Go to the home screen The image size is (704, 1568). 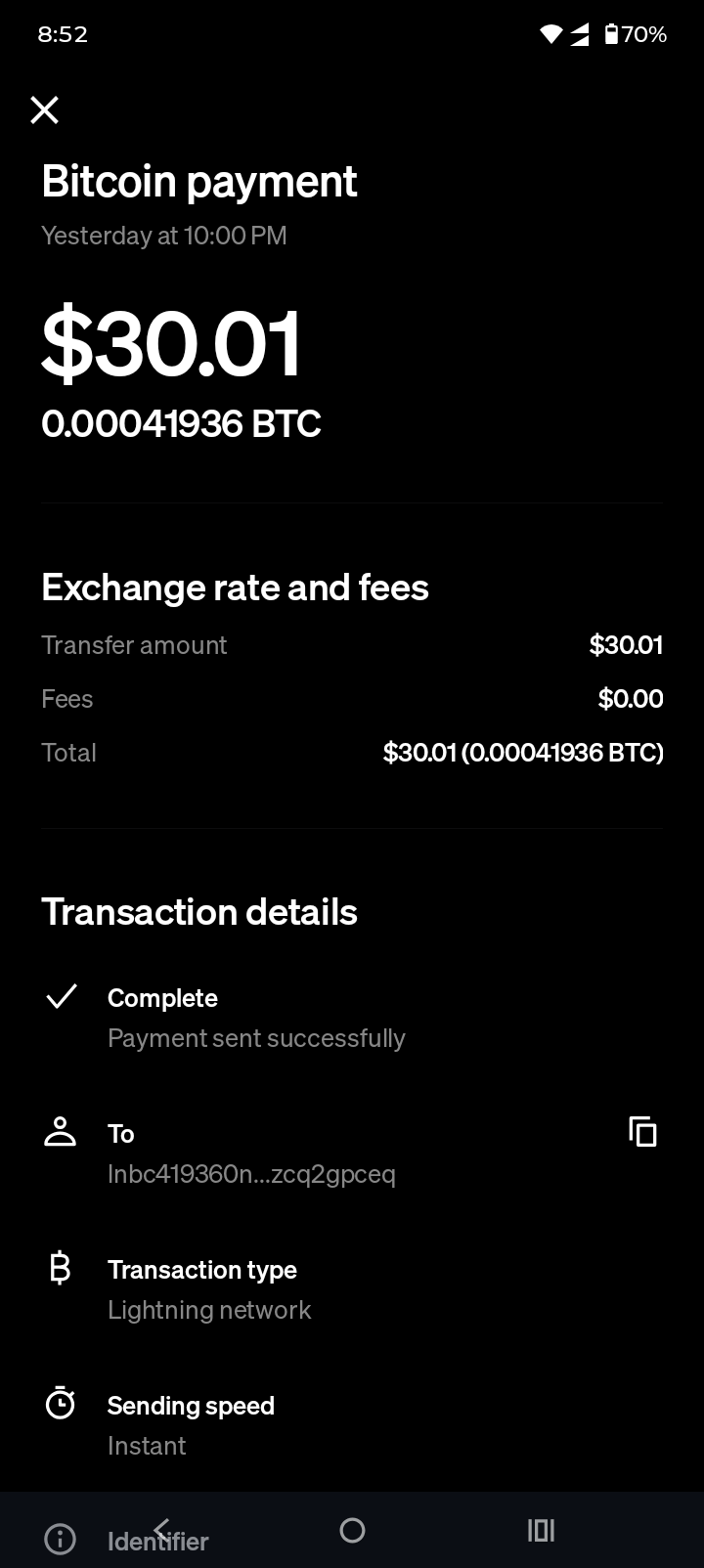click(x=352, y=1530)
